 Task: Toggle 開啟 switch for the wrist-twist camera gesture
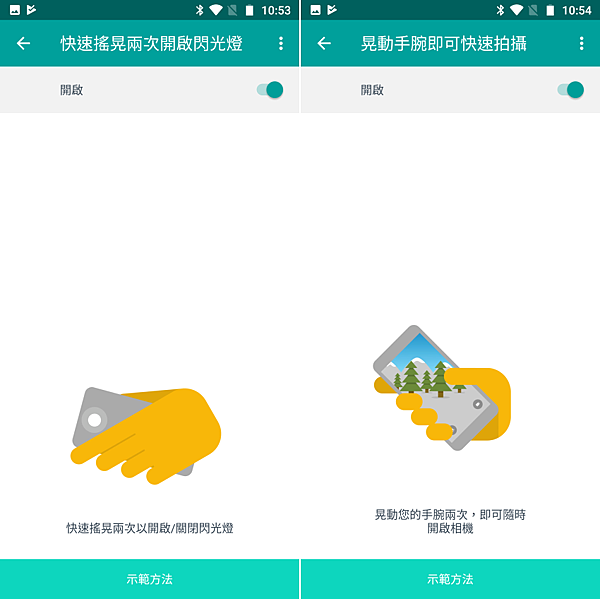click(571, 90)
